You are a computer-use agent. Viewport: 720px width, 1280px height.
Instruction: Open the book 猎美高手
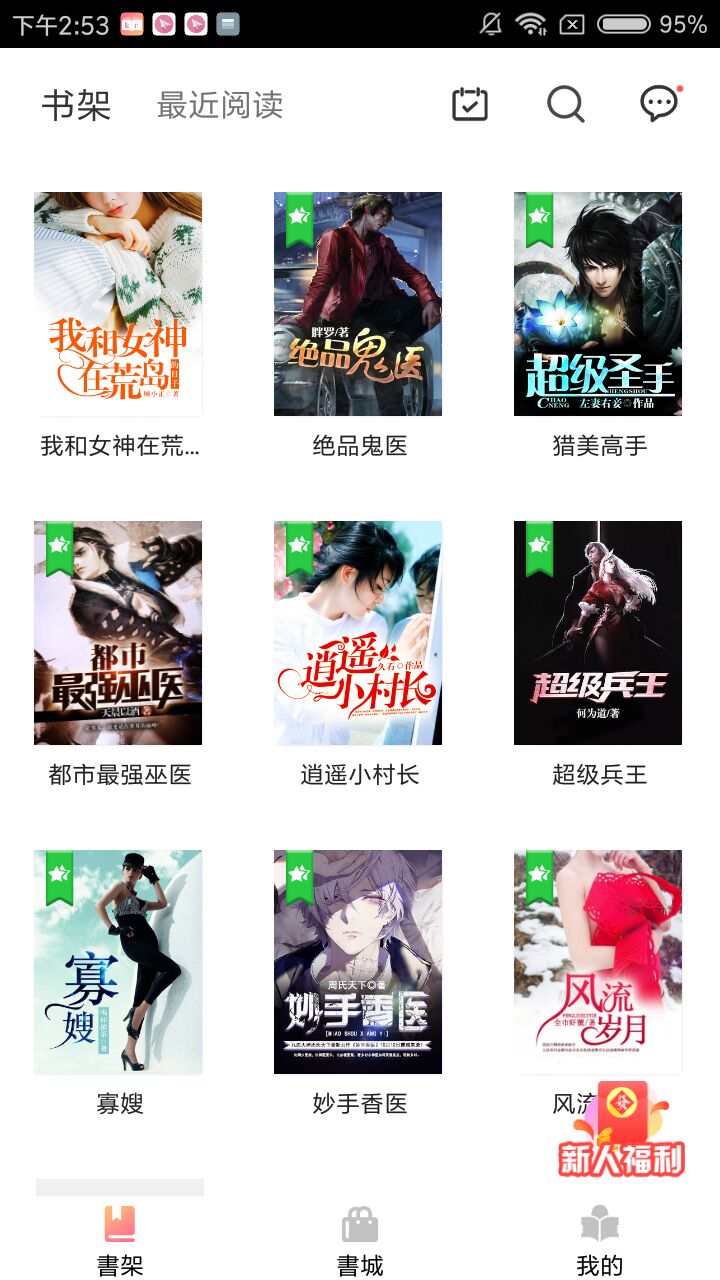[x=598, y=304]
